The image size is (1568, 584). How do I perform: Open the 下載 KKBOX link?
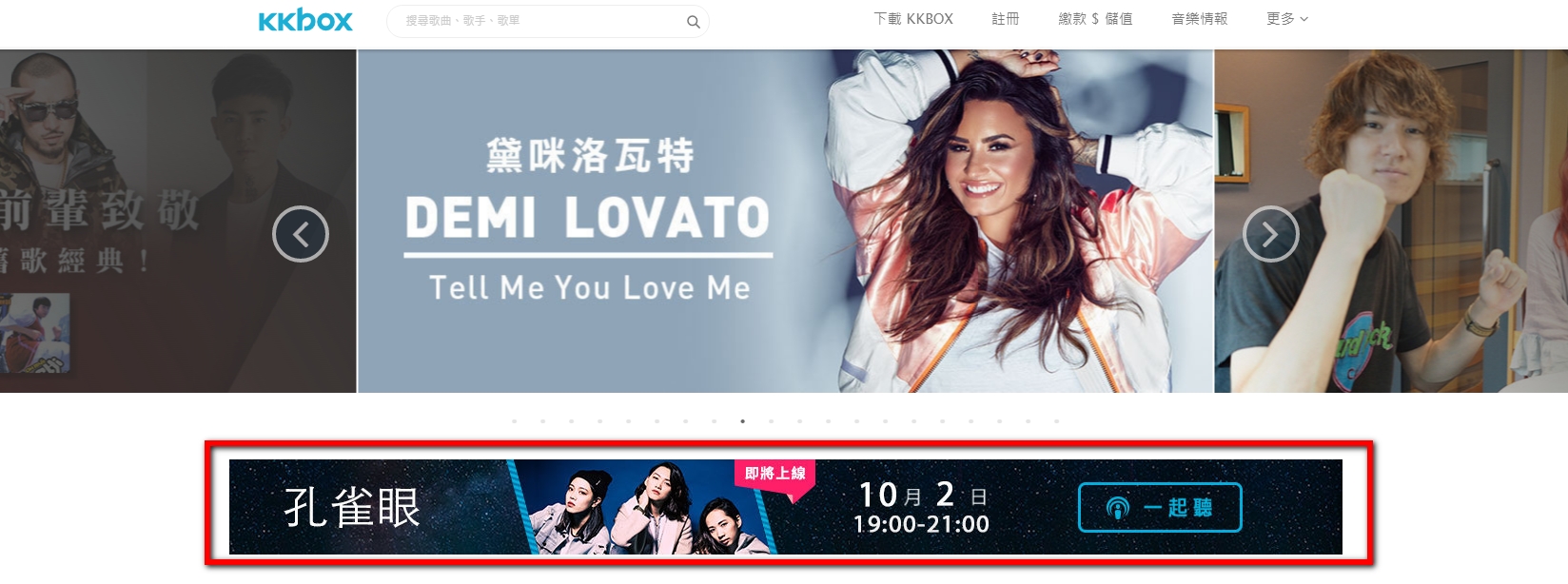913,19
